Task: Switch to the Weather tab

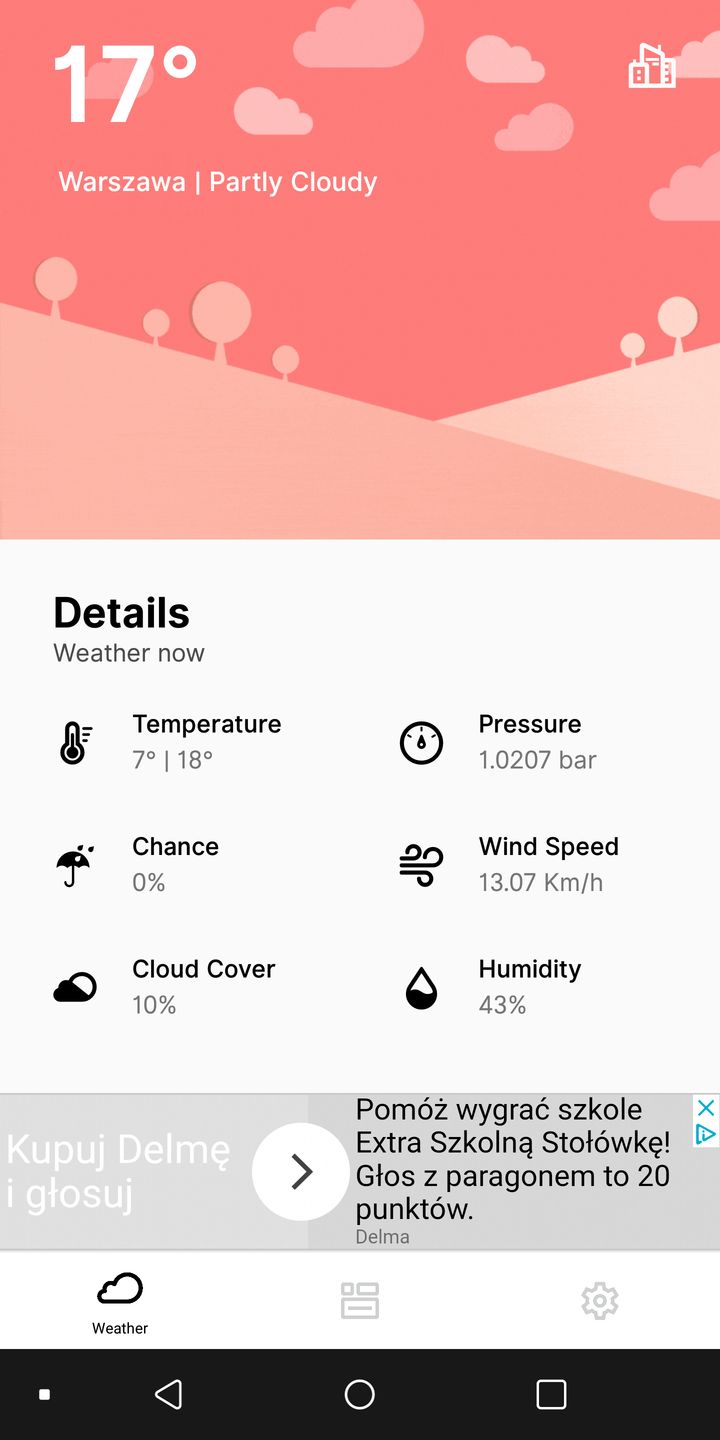Action: click(120, 1301)
